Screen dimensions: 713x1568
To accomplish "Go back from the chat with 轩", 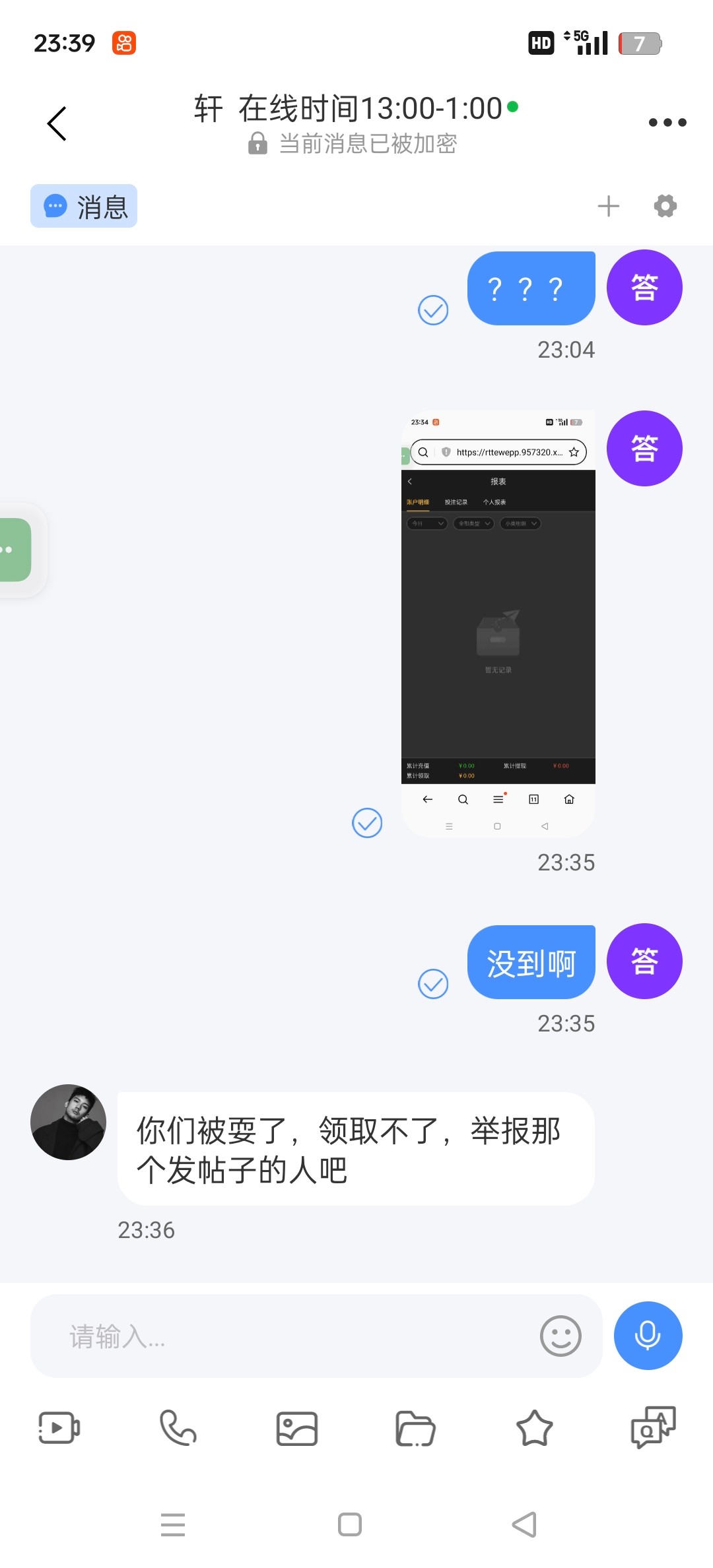I will coord(57,123).
